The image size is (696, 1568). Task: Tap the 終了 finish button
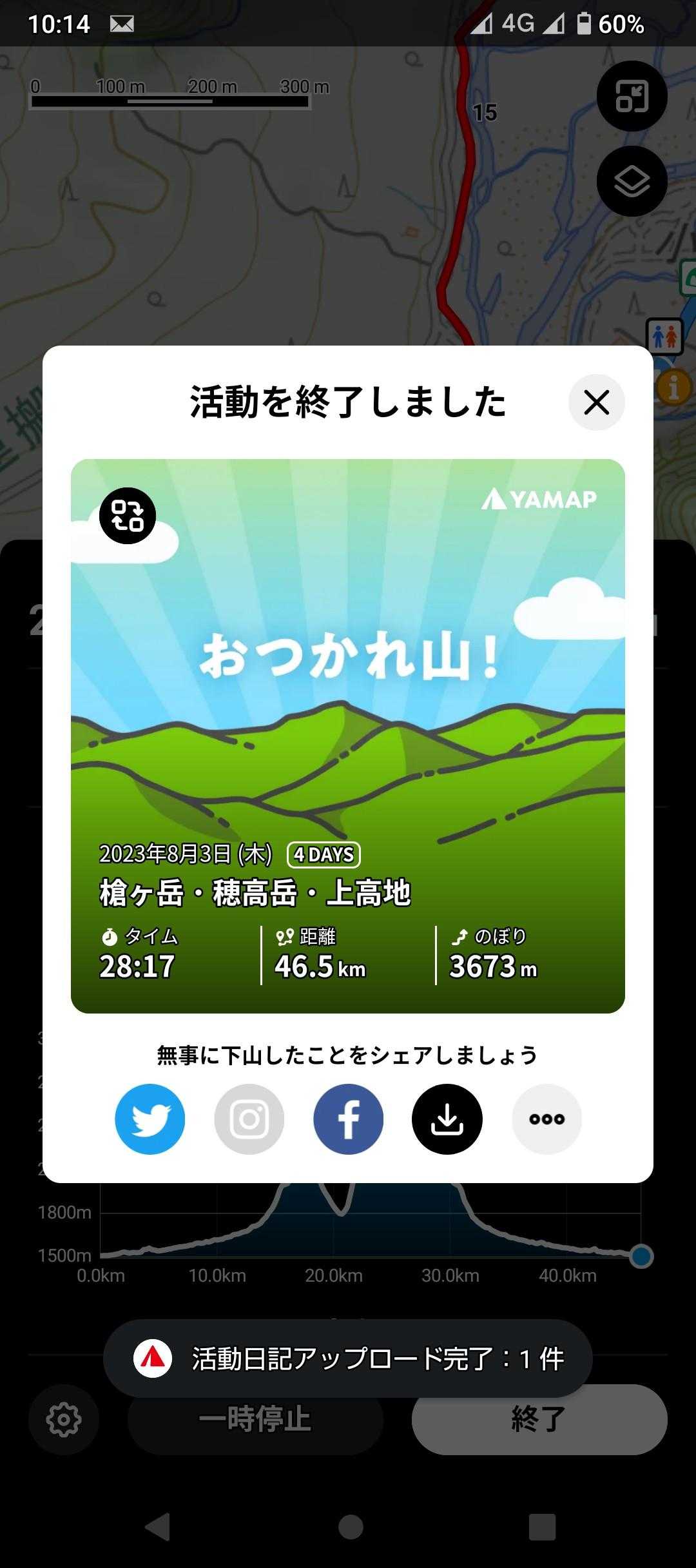pyautogui.click(x=539, y=1420)
